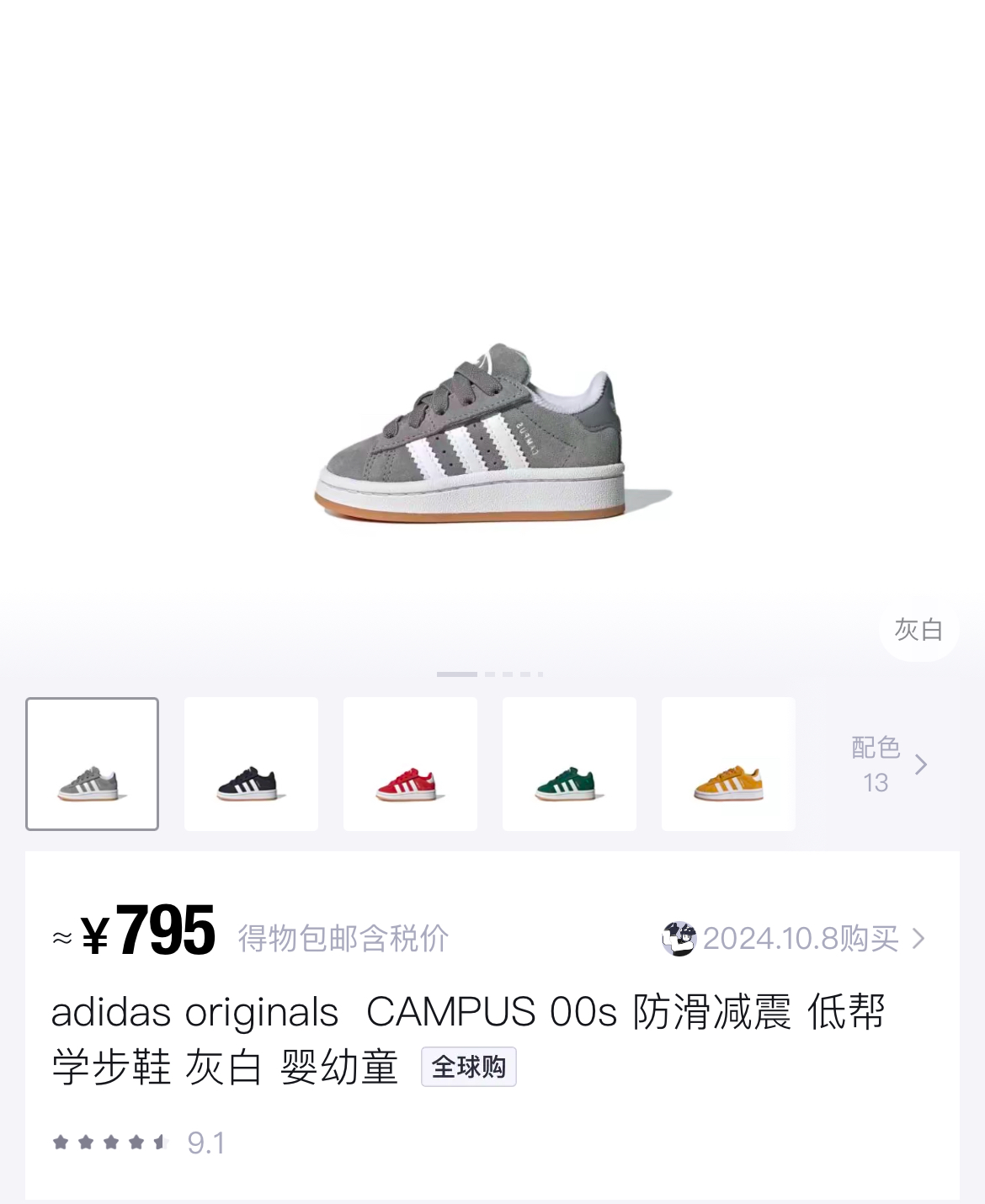View the 9.1 star rating details
The image size is (985, 1204).
(139, 1143)
